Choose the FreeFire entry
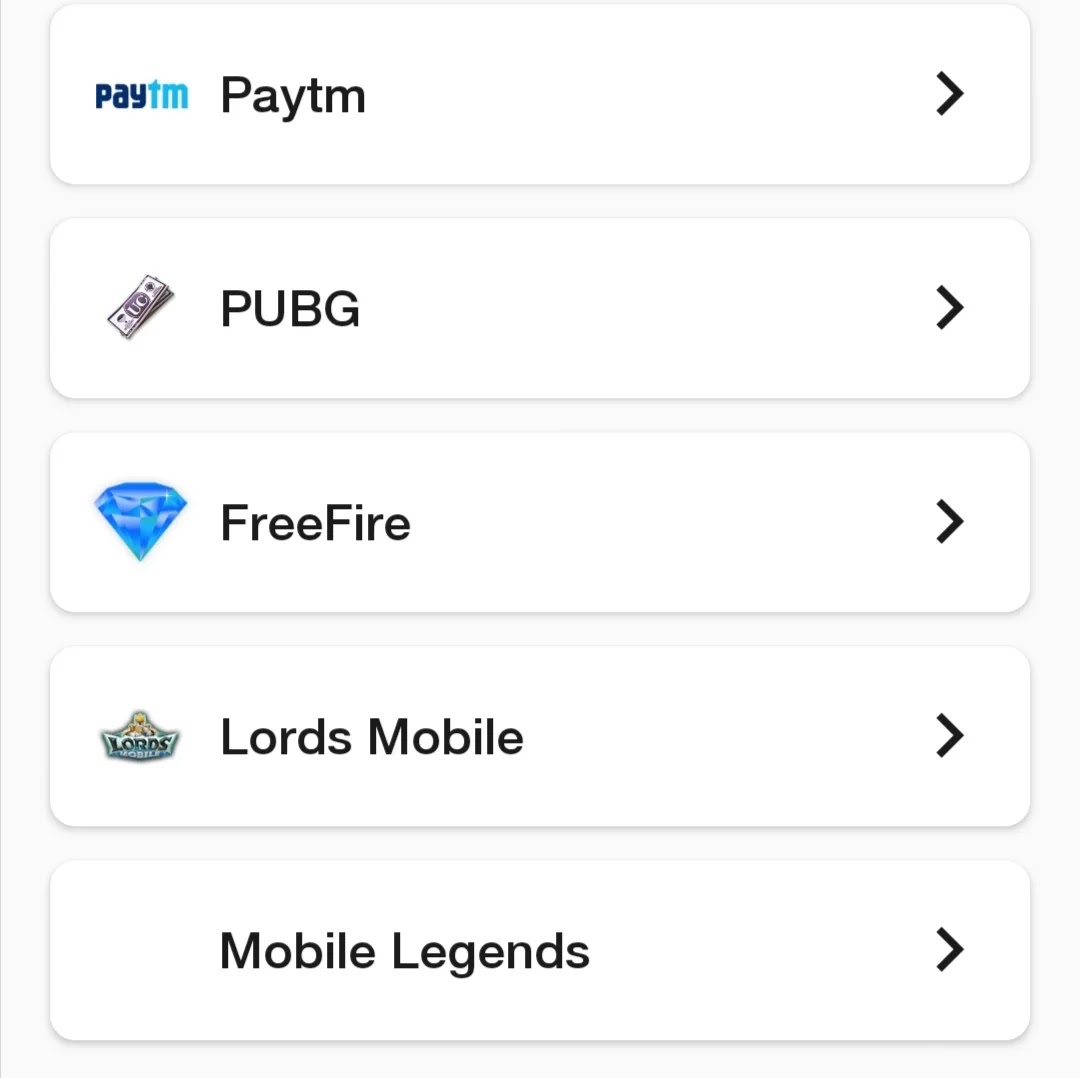The image size is (1080, 1078). pyautogui.click(x=539, y=522)
